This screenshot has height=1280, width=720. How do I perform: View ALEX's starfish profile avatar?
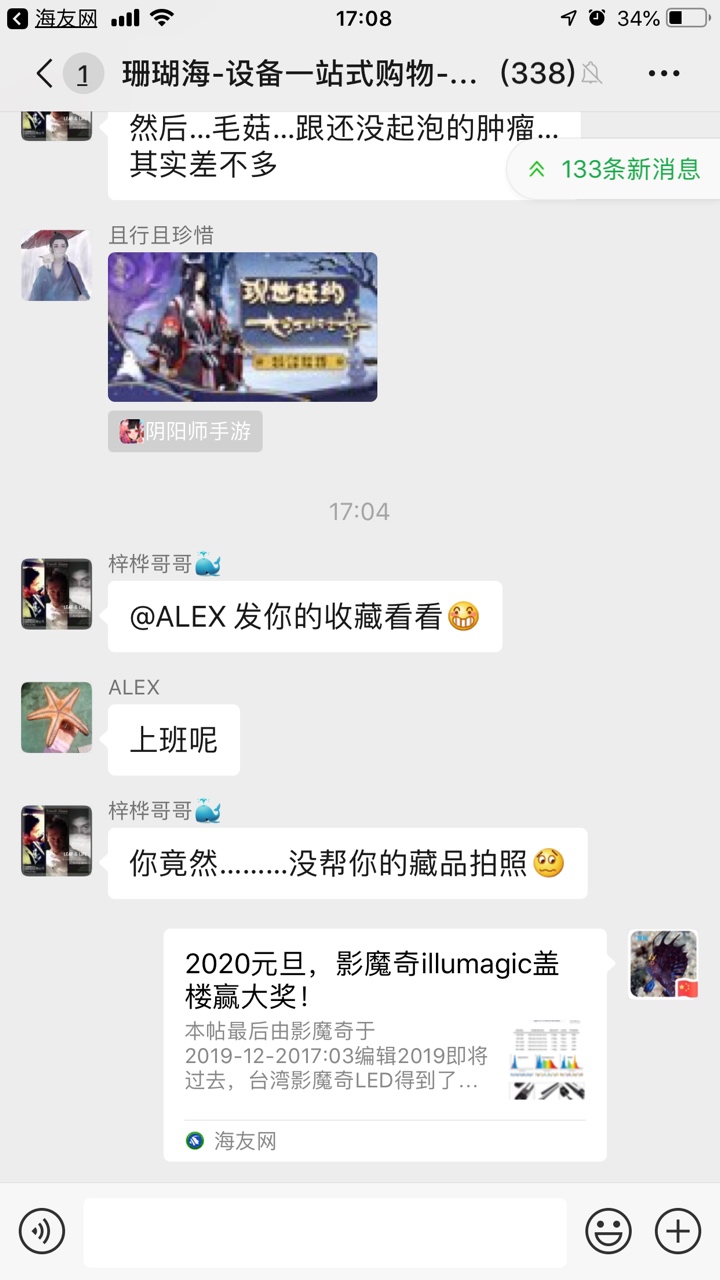tap(56, 717)
